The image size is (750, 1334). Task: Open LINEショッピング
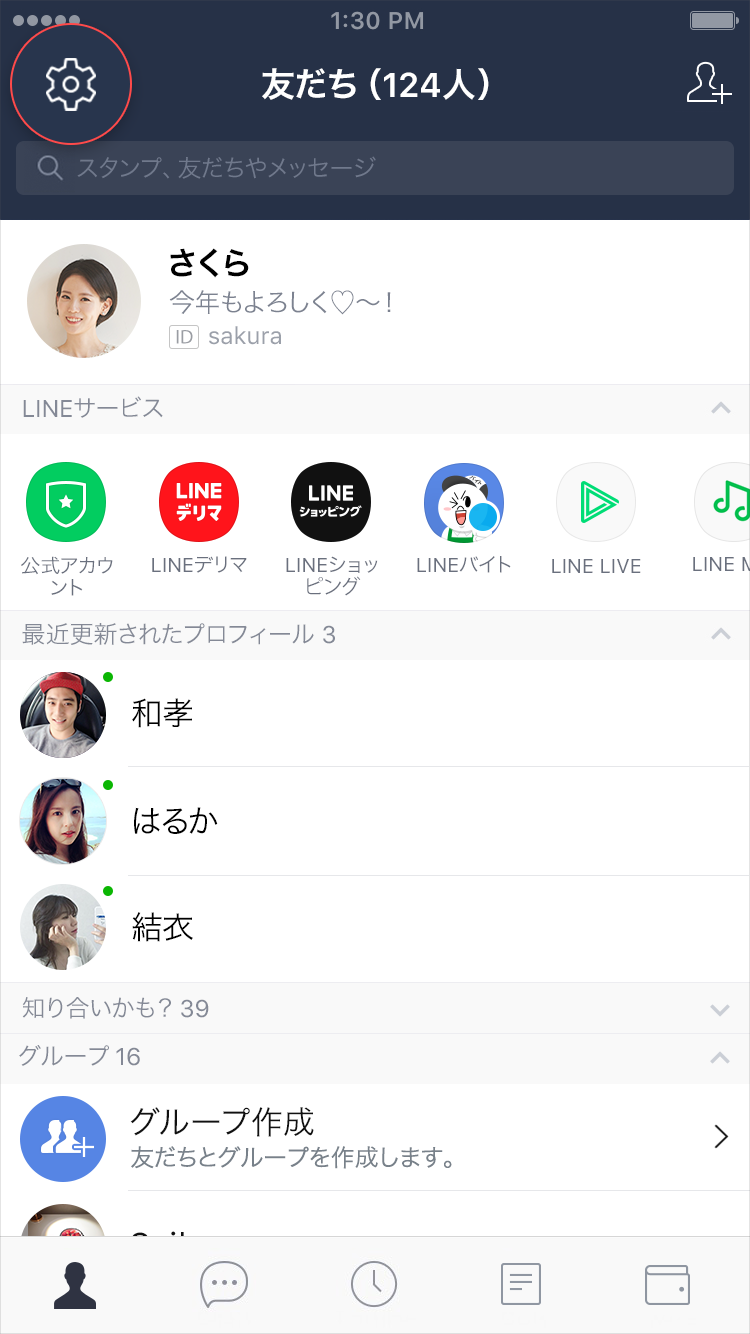[x=331, y=502]
